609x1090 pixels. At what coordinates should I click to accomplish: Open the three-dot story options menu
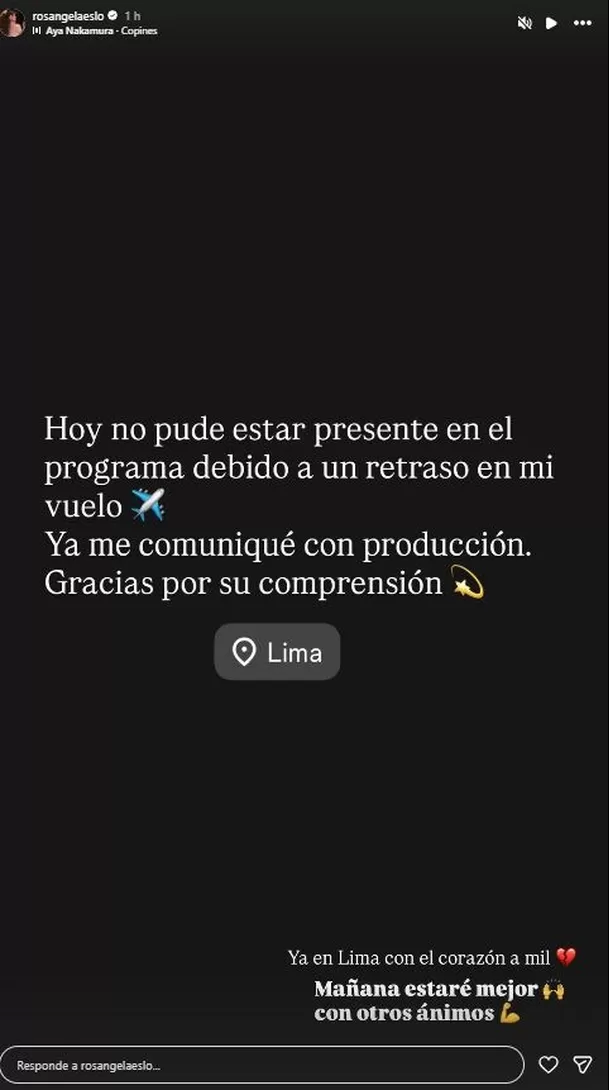(582, 23)
